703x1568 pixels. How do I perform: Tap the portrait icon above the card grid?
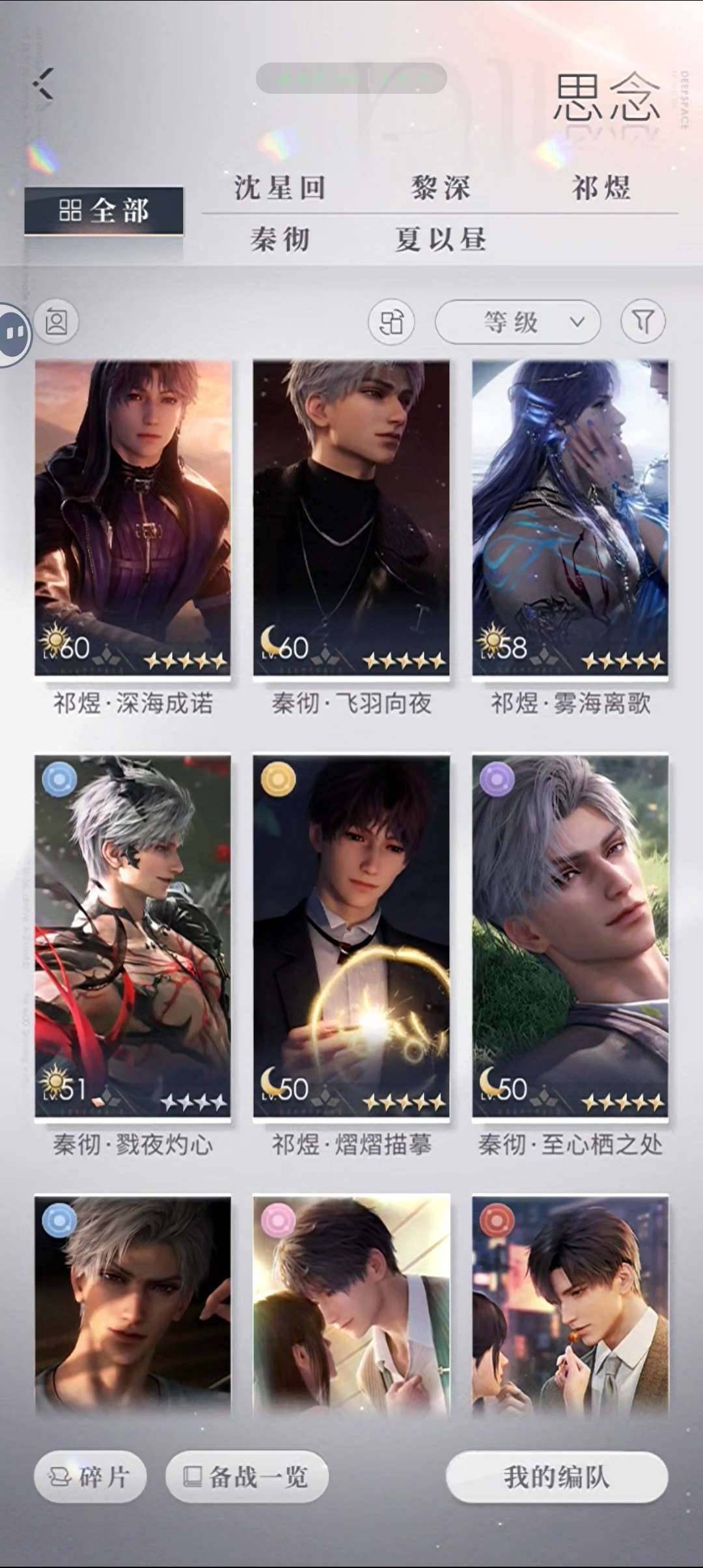[x=57, y=322]
